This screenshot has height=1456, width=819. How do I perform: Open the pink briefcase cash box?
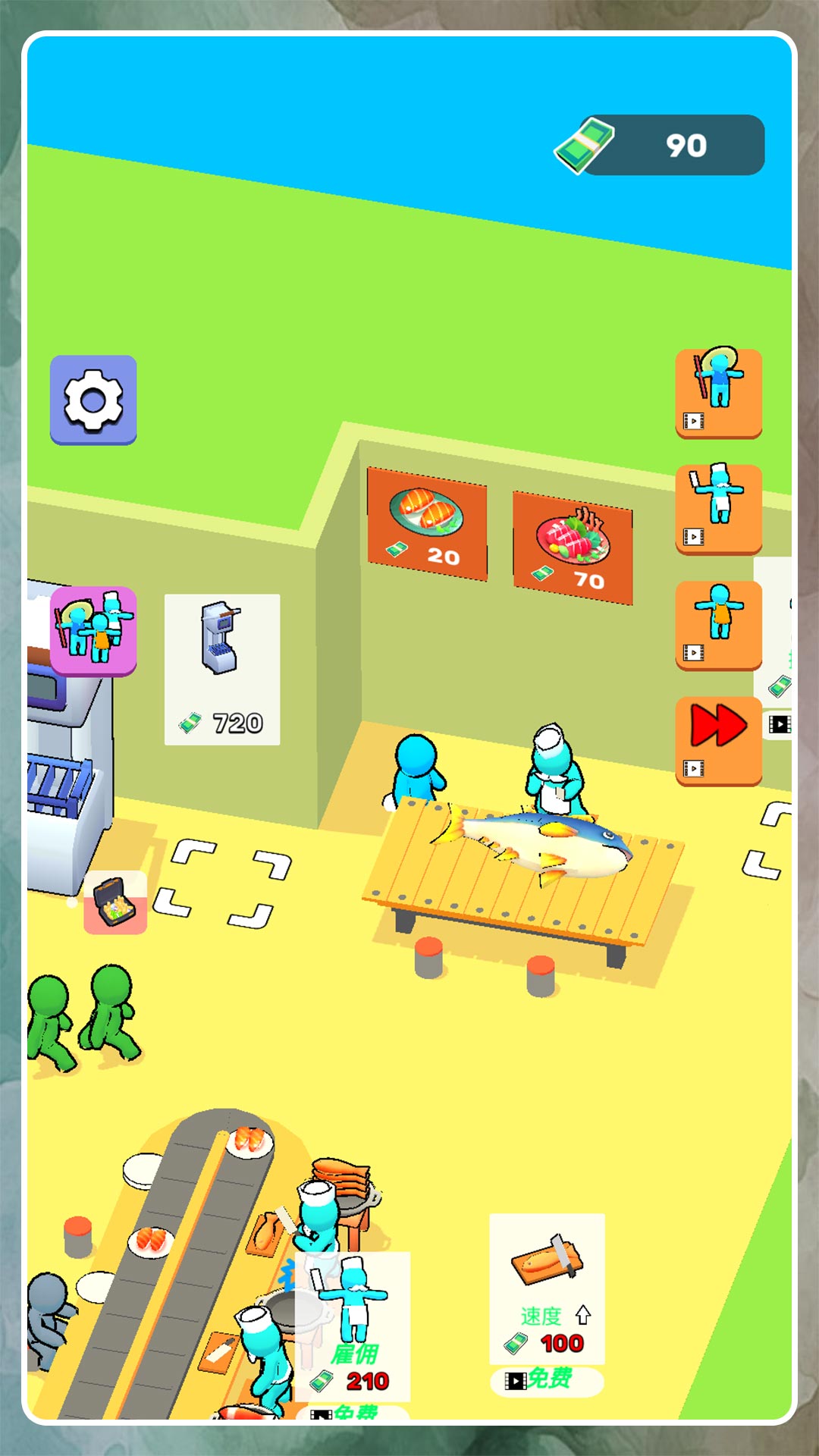click(115, 902)
